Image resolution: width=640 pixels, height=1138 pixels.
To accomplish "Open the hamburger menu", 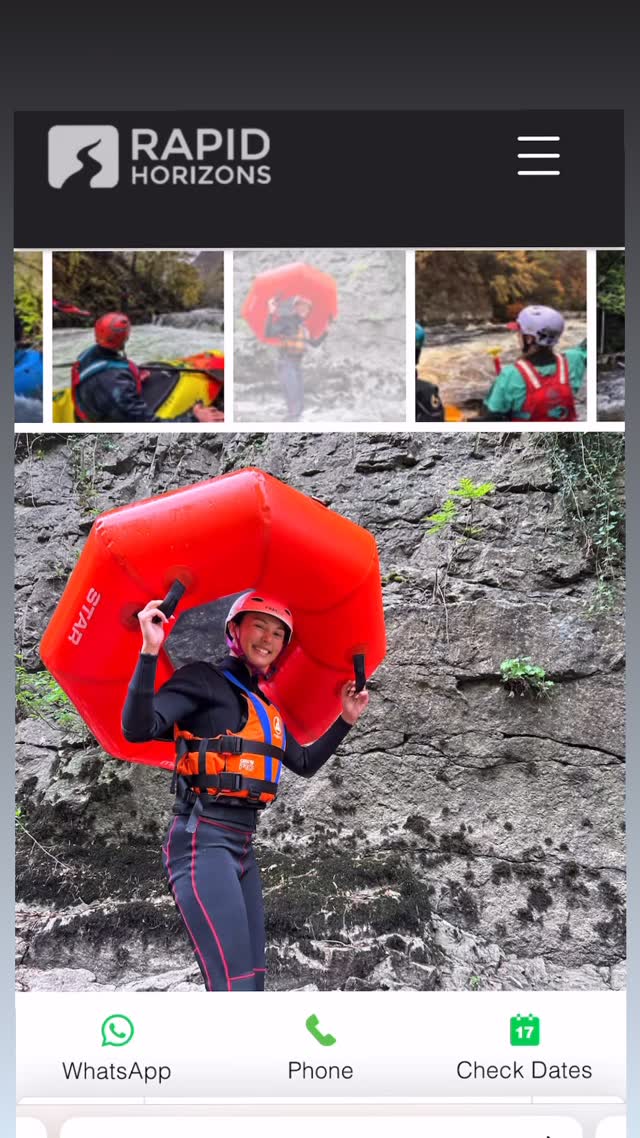I will tap(538, 156).
